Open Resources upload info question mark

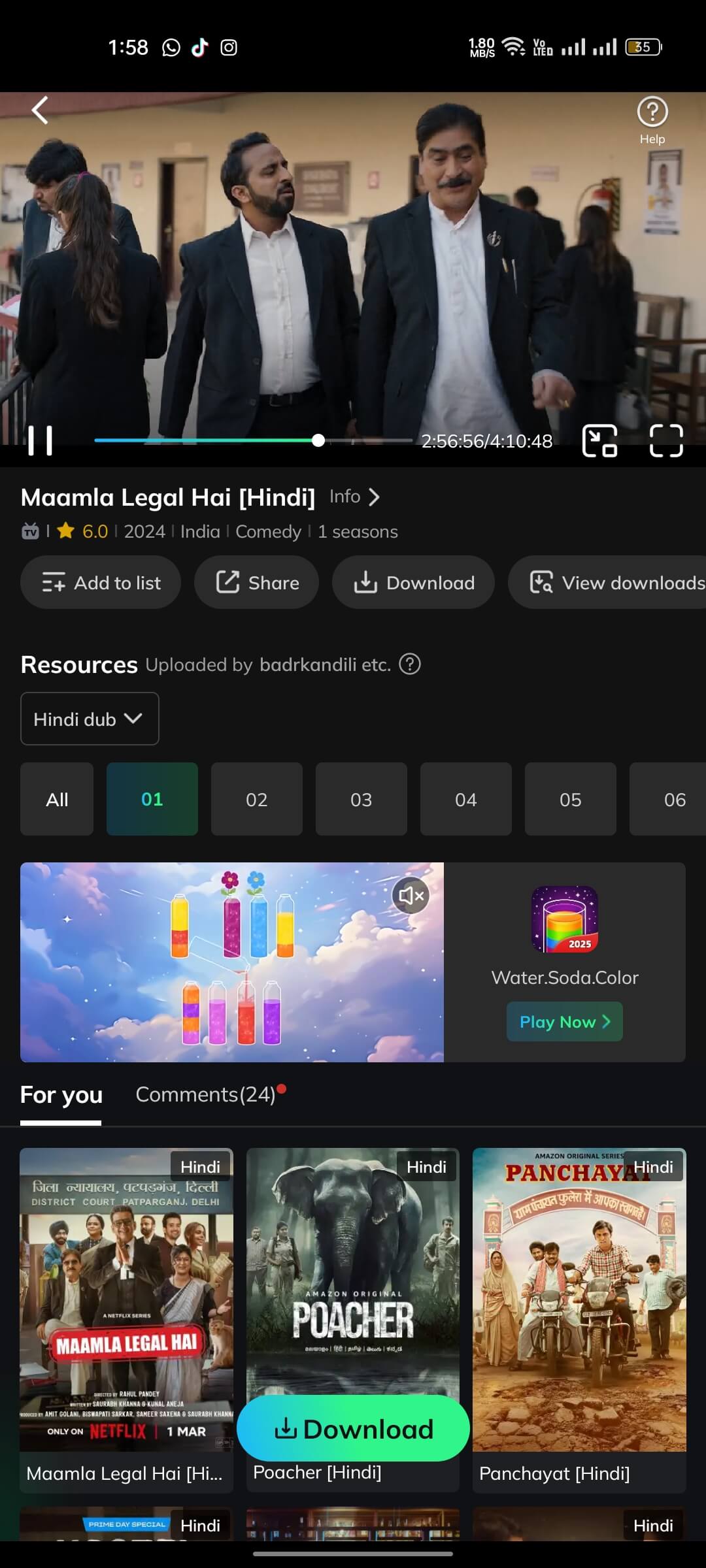410,664
